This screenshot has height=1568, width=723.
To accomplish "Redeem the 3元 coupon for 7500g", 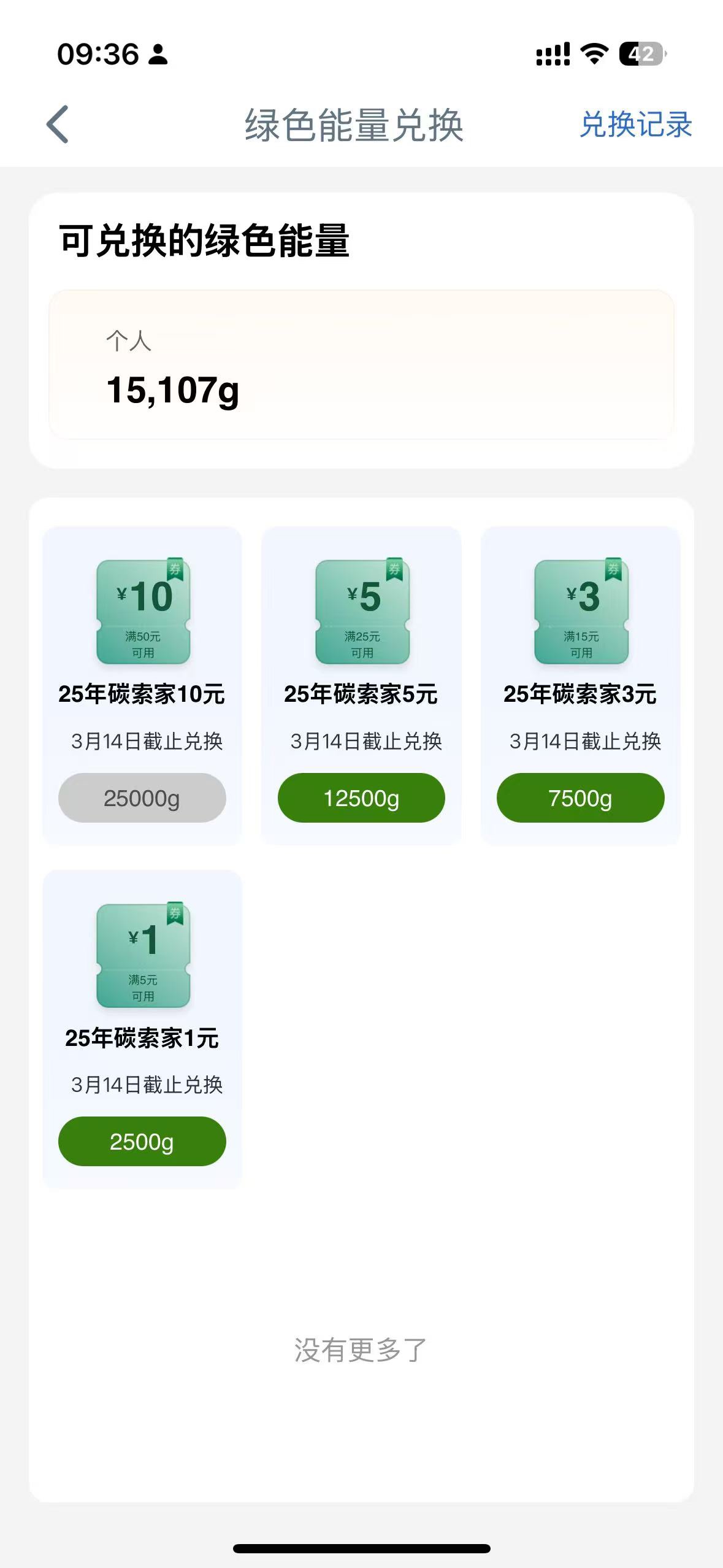I will click(580, 797).
